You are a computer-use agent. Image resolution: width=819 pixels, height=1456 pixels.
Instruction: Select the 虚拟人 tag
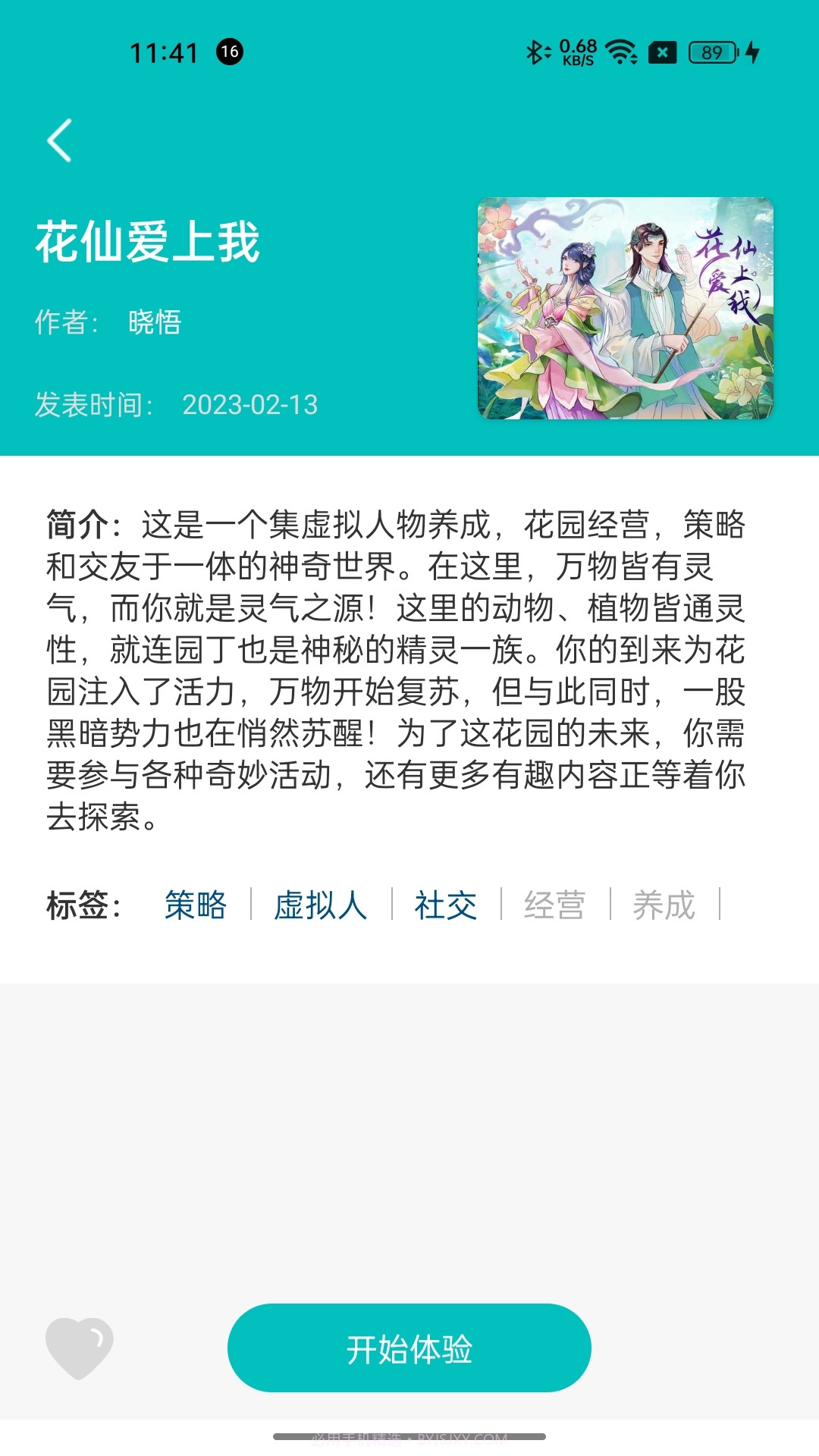point(321,904)
